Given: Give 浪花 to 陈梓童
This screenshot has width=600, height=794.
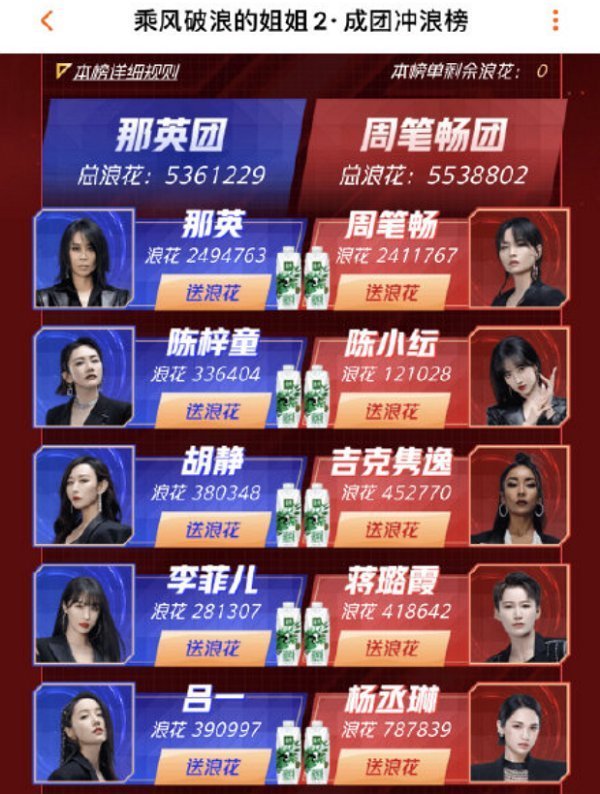Looking at the screenshot, I should pyautogui.click(x=212, y=411).
